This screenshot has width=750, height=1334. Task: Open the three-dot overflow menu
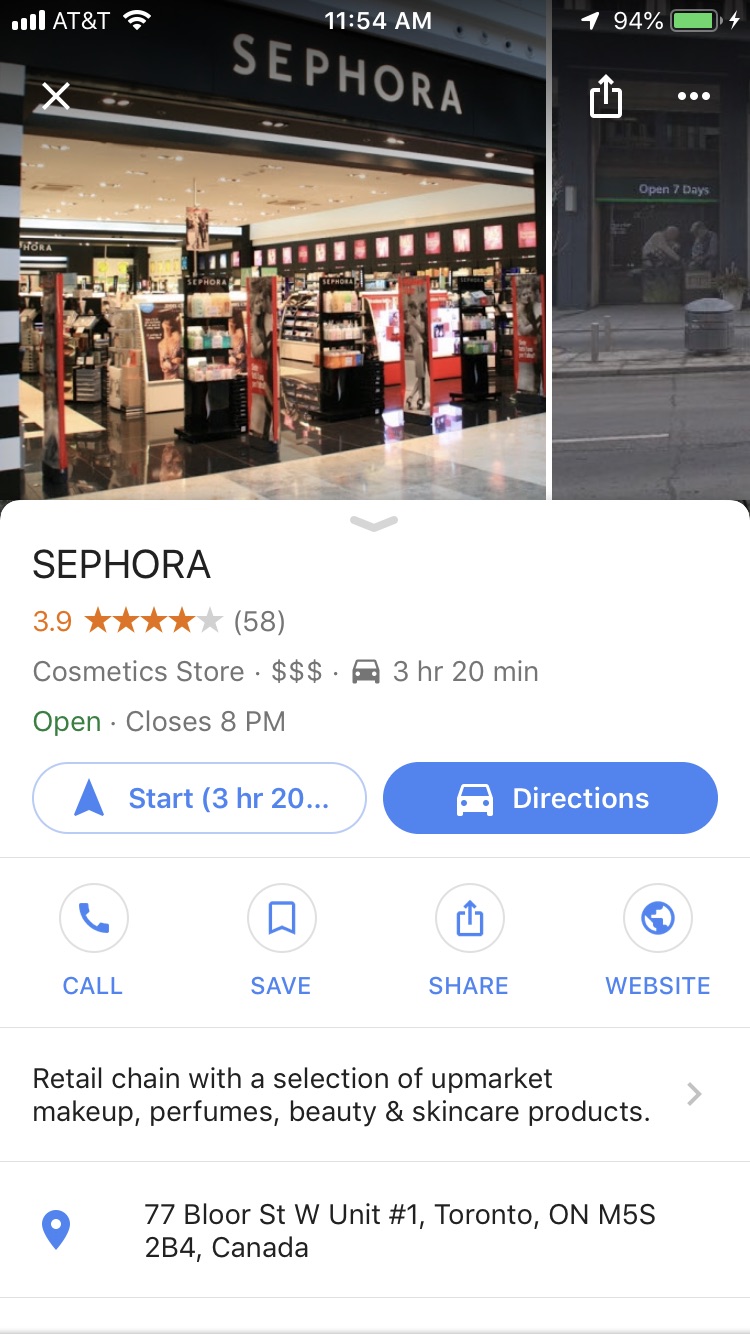[x=693, y=97]
